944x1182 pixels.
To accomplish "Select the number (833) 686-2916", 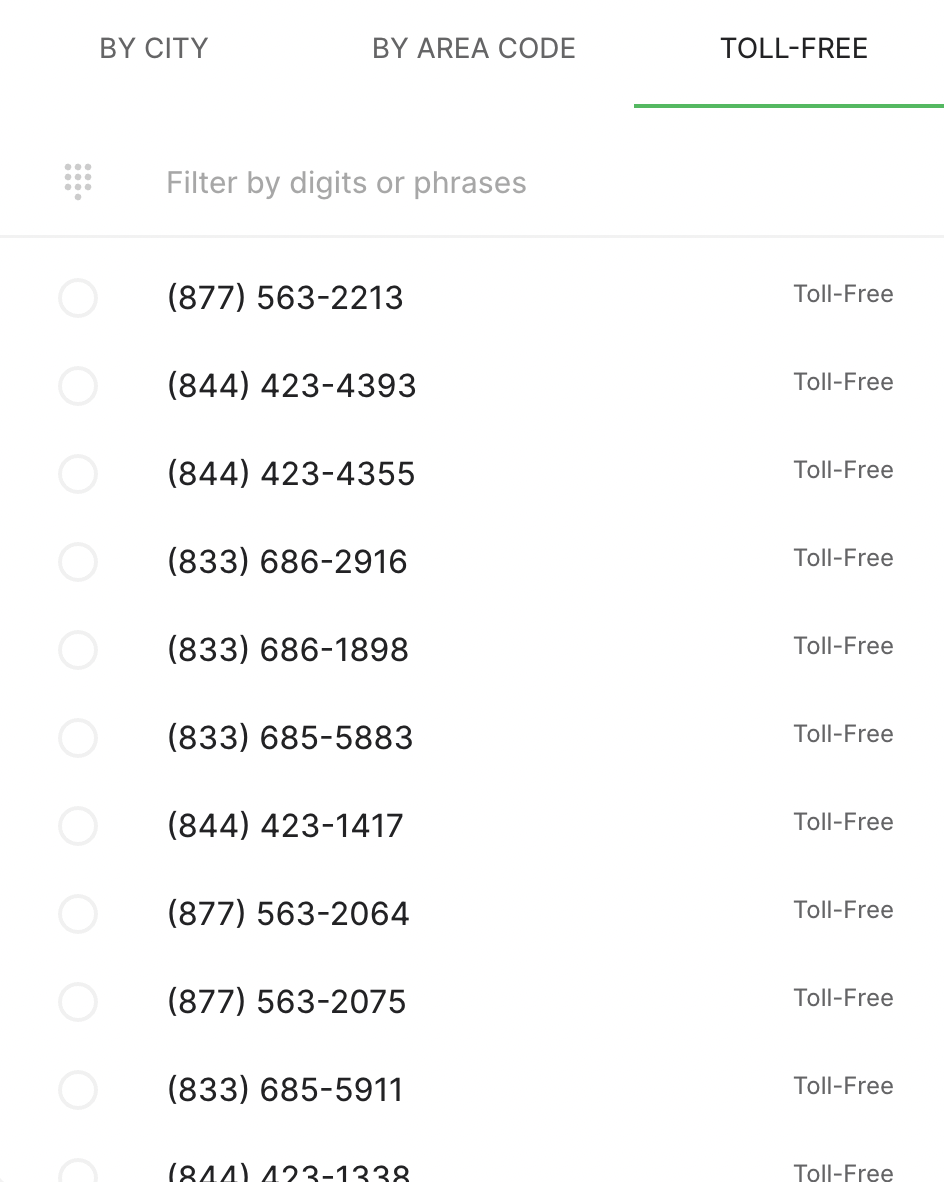I will coord(78,562).
